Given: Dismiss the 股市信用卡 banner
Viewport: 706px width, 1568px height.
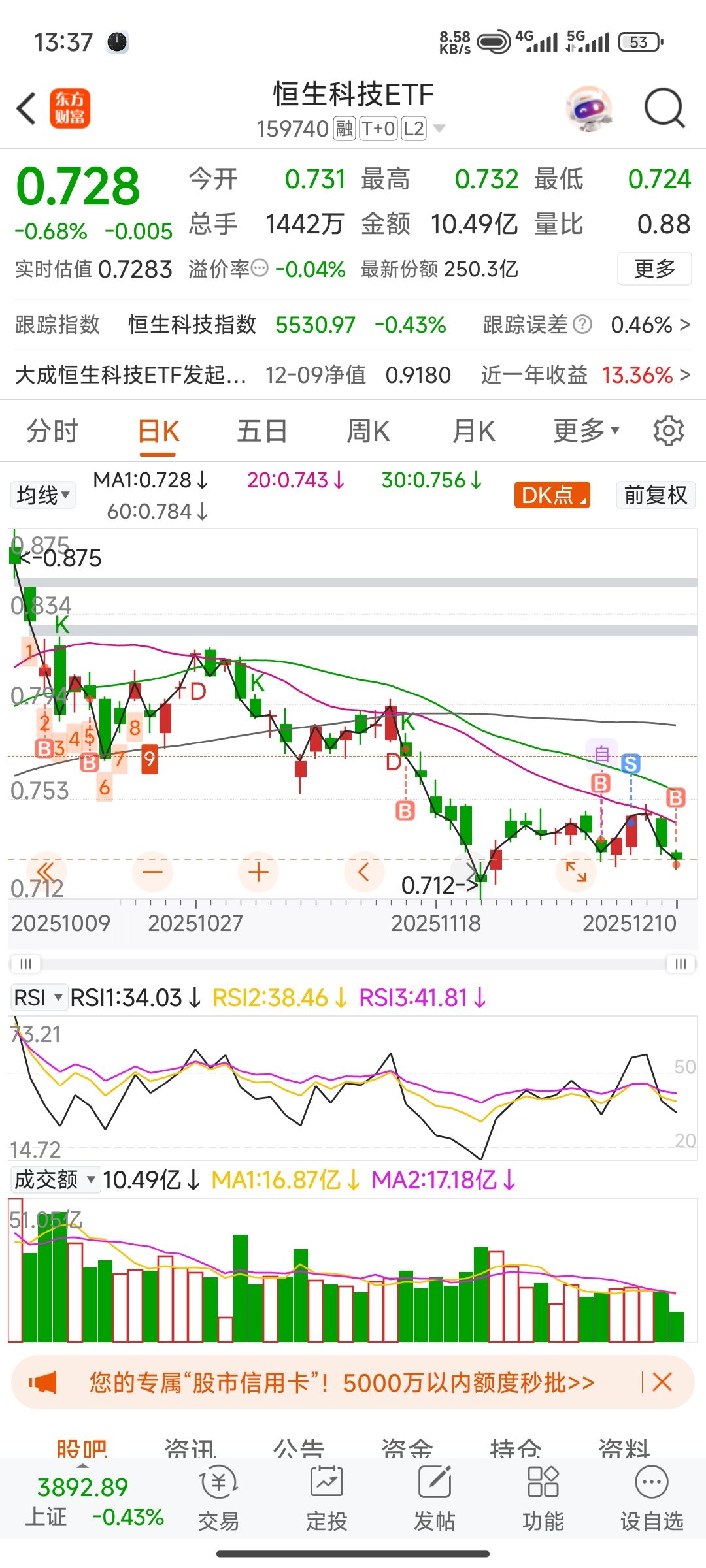Looking at the screenshot, I should (x=662, y=1382).
